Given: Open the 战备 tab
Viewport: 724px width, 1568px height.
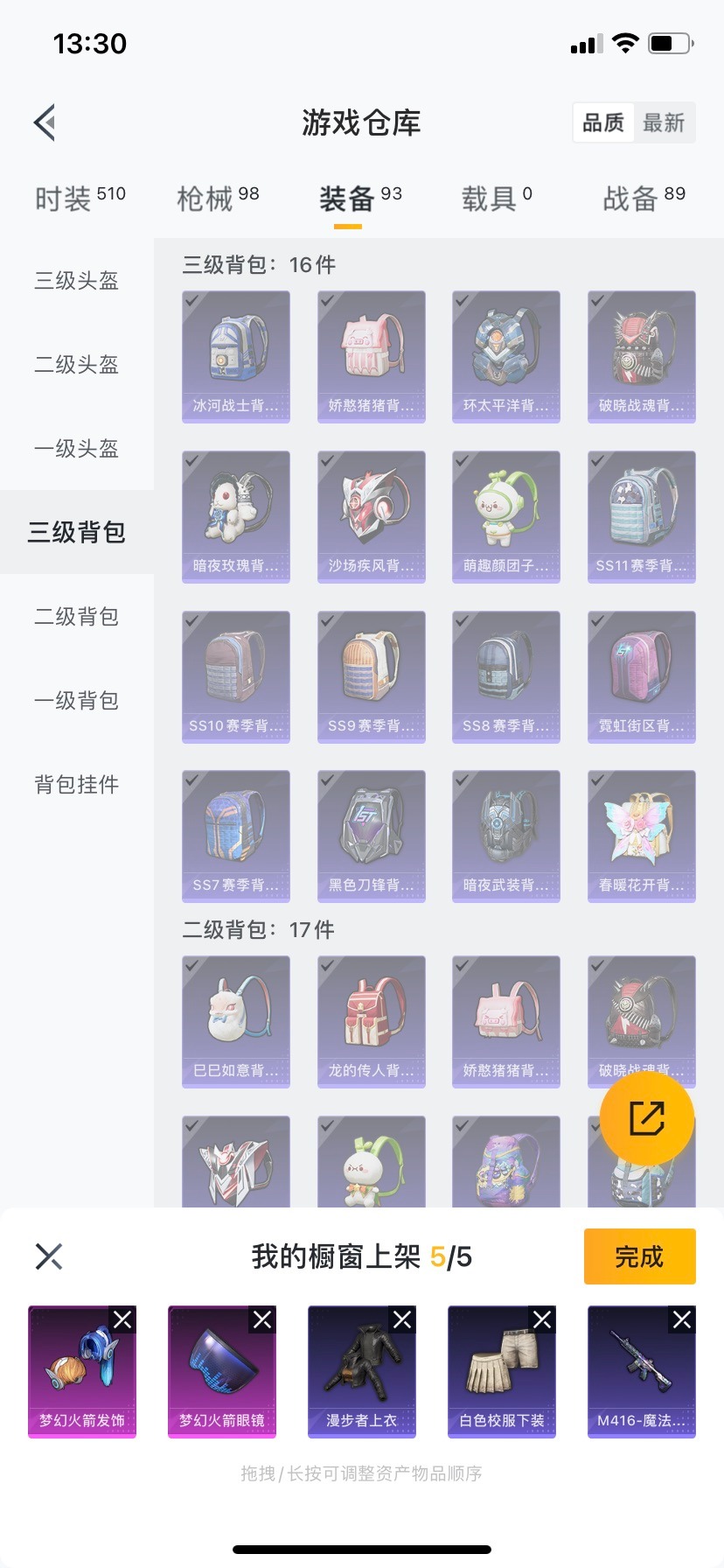Looking at the screenshot, I should pyautogui.click(x=644, y=199).
